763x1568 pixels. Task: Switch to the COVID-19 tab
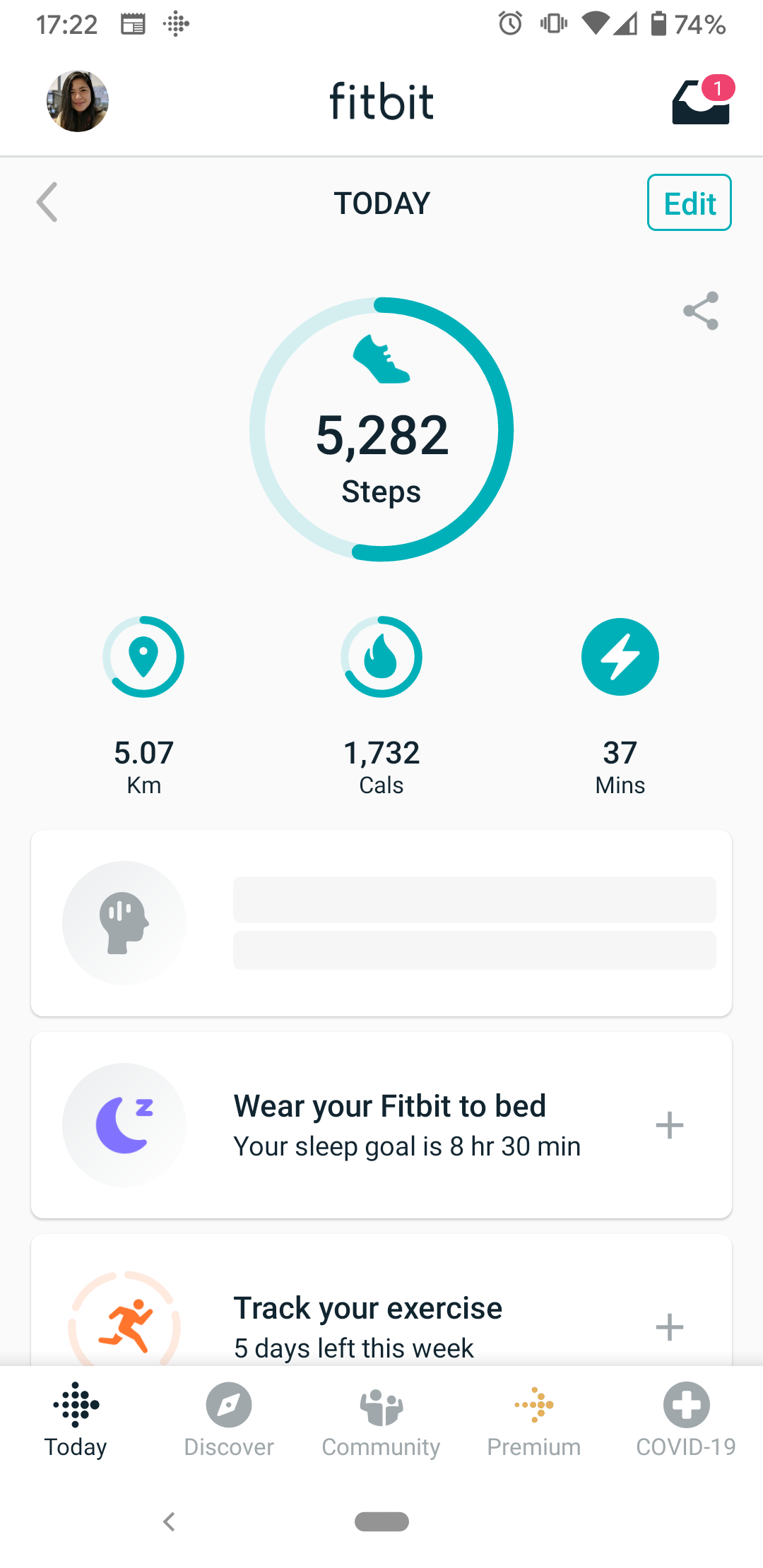tap(686, 1420)
